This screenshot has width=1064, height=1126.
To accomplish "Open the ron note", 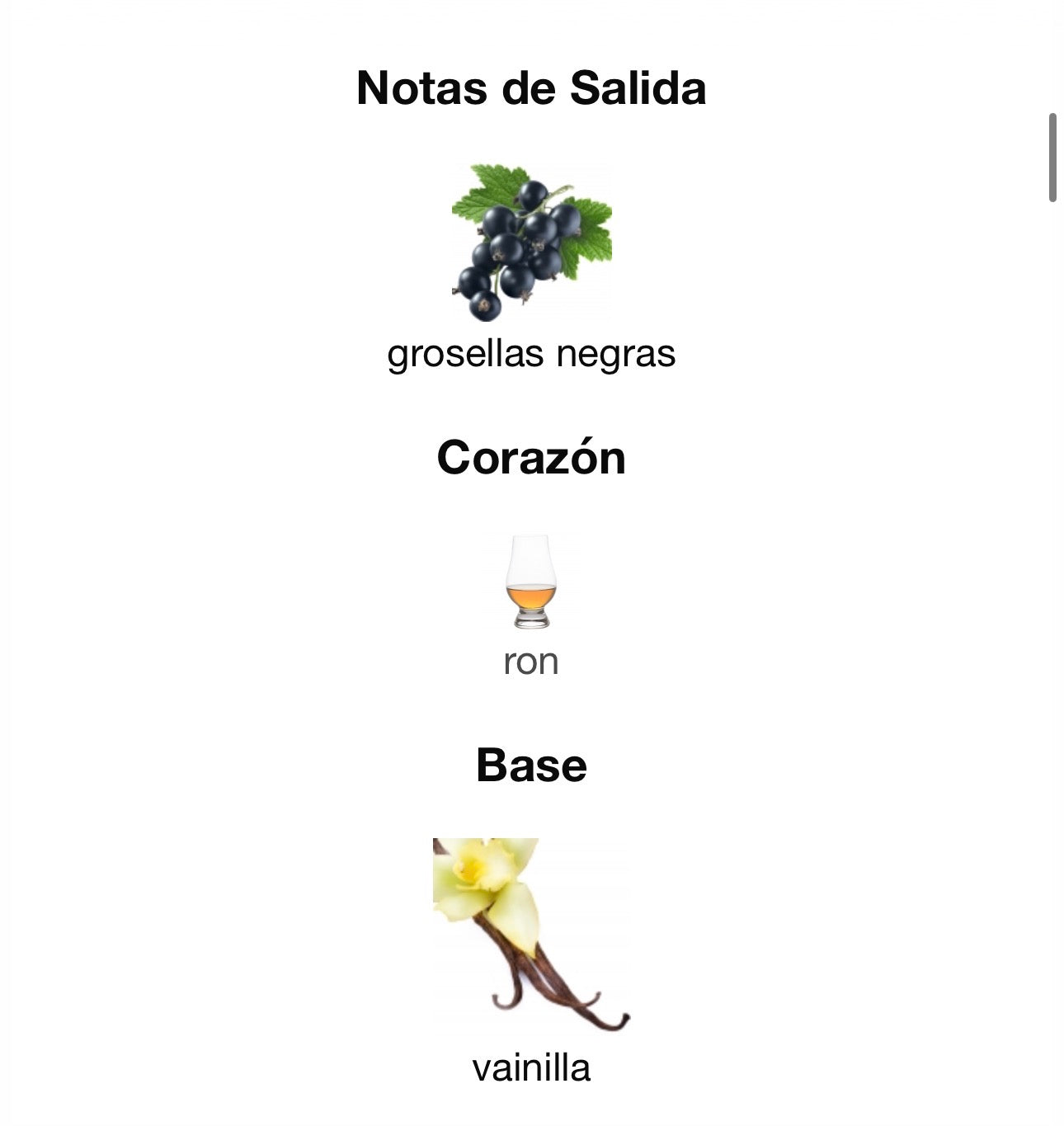I will 531,582.
